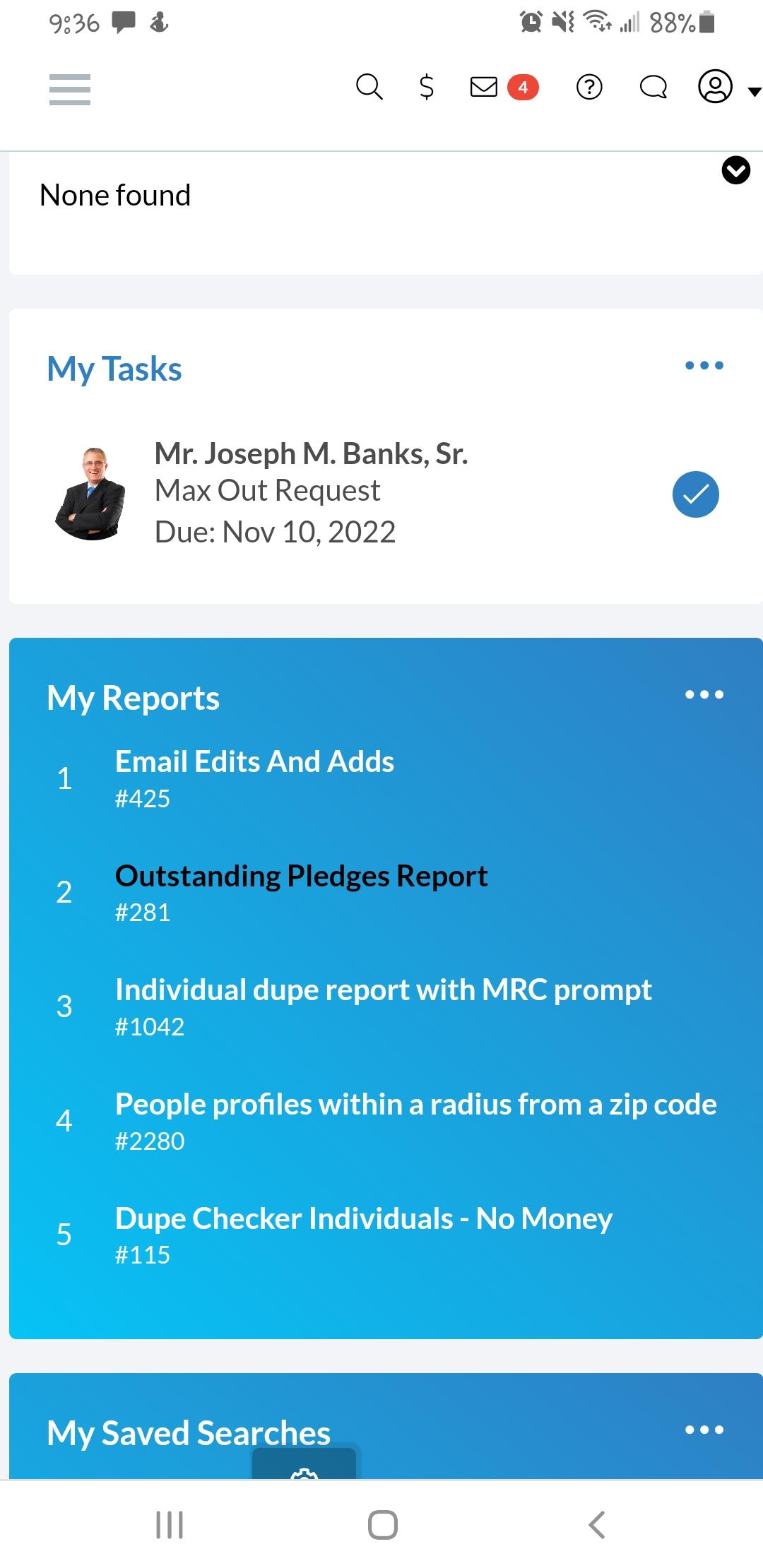Screen dimensions: 763x1568
Task: Go back using system back button
Action: [x=596, y=1524]
